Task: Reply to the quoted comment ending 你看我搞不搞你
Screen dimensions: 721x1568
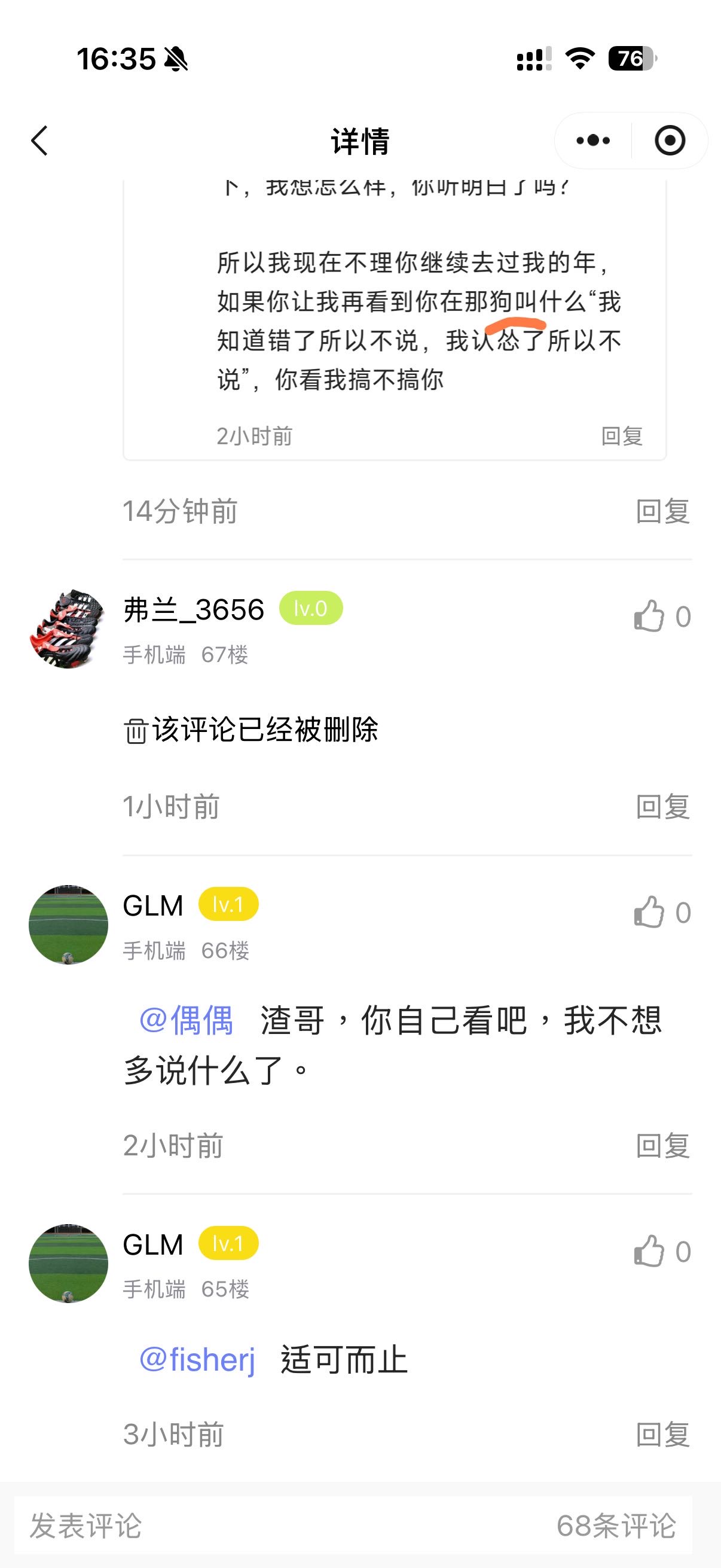Action: coord(622,436)
